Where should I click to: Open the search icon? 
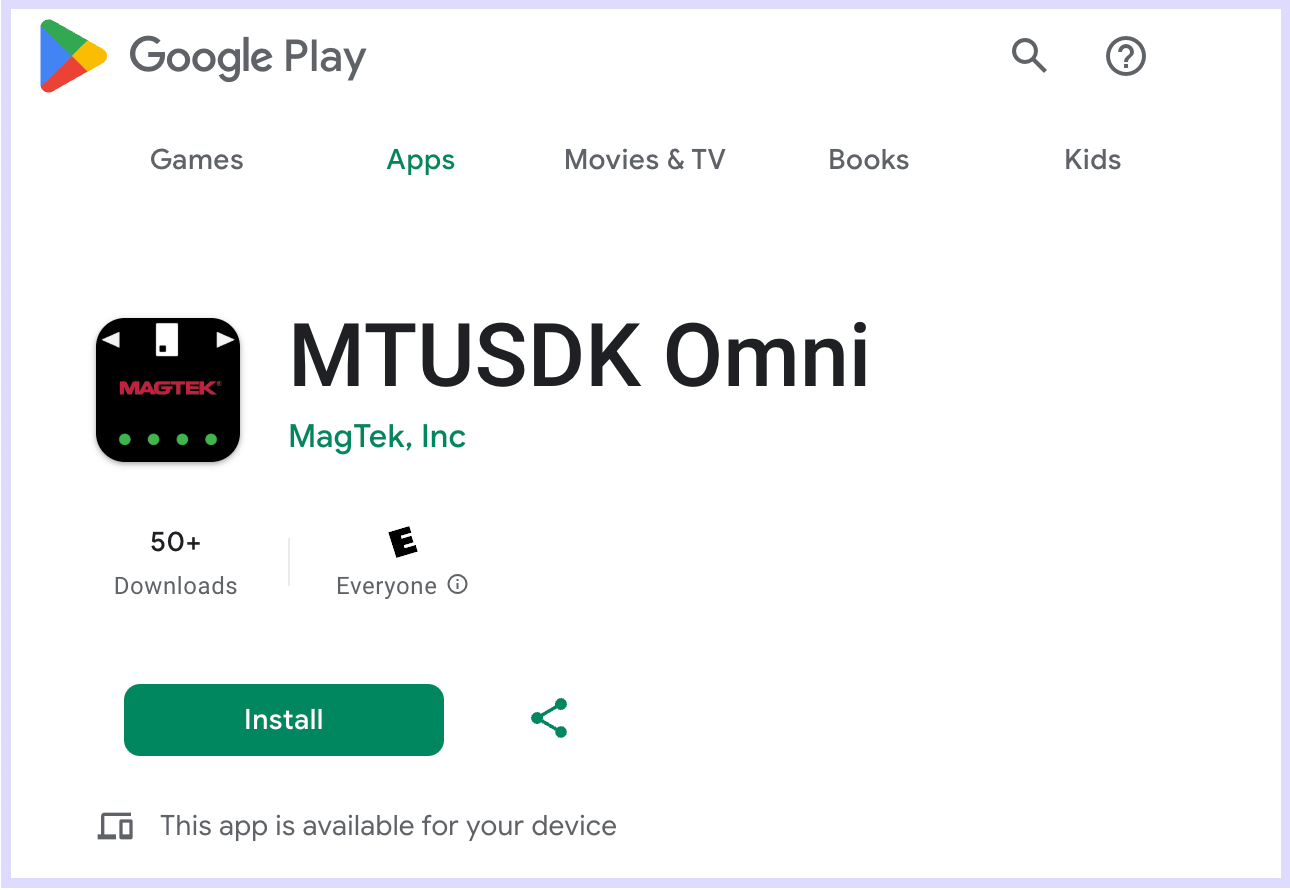coord(1028,56)
